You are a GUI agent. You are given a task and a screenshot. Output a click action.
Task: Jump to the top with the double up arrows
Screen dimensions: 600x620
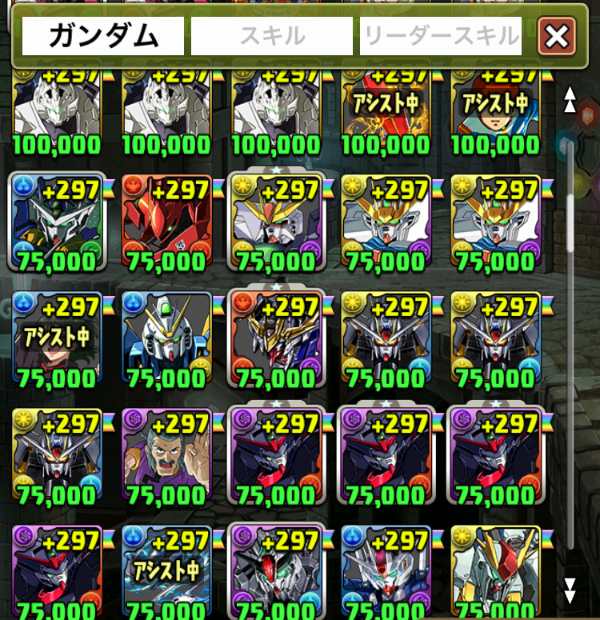point(570,100)
